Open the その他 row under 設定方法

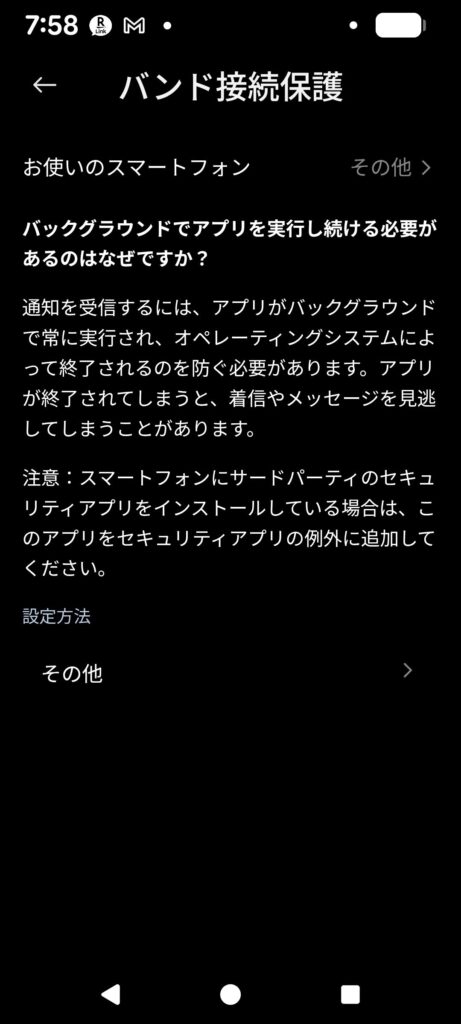coord(230,673)
